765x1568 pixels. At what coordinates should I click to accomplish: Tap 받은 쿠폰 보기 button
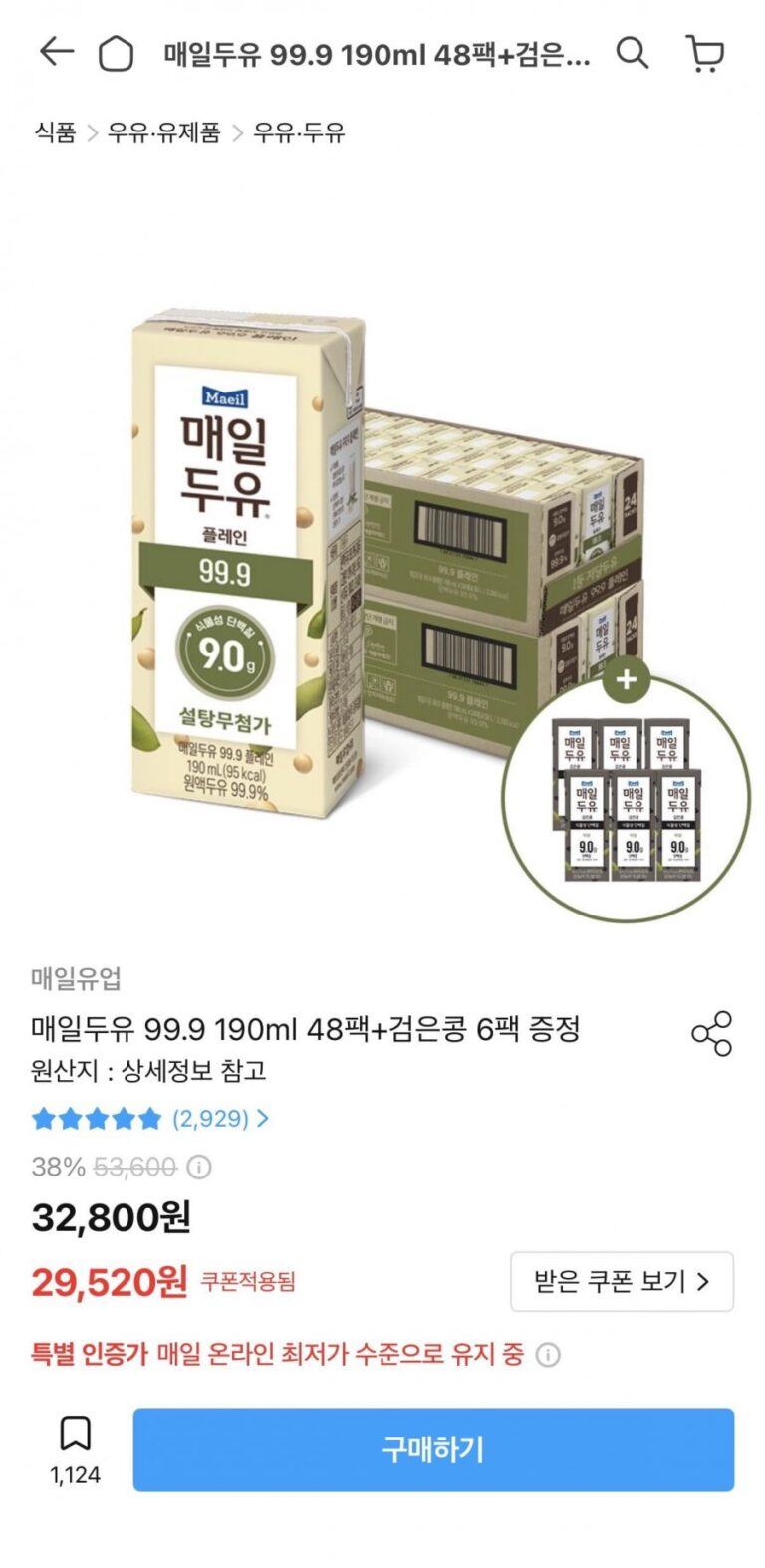pyautogui.click(x=622, y=1281)
